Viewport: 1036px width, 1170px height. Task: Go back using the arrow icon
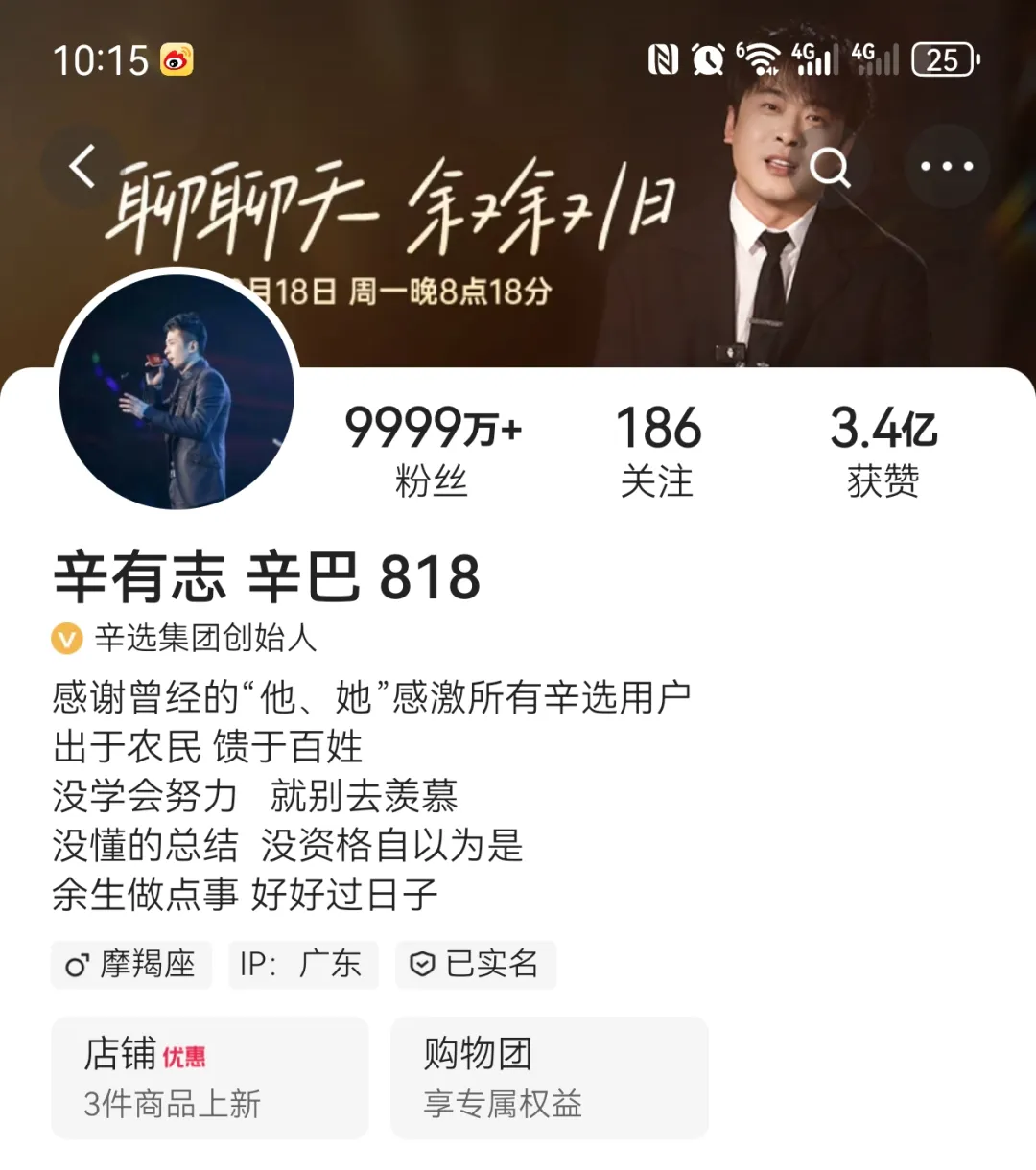pos(82,166)
